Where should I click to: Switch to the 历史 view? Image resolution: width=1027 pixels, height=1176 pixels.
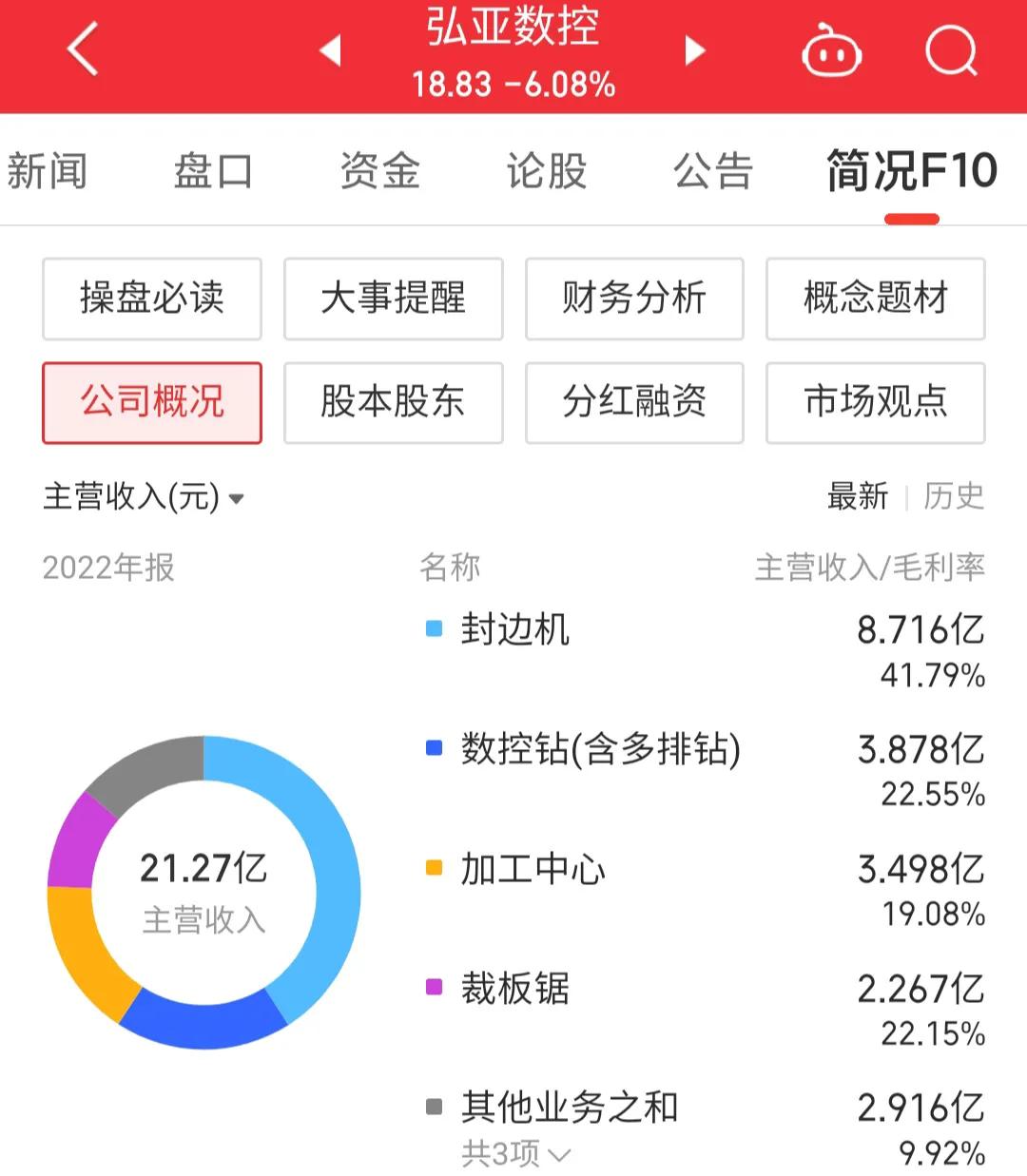click(954, 496)
